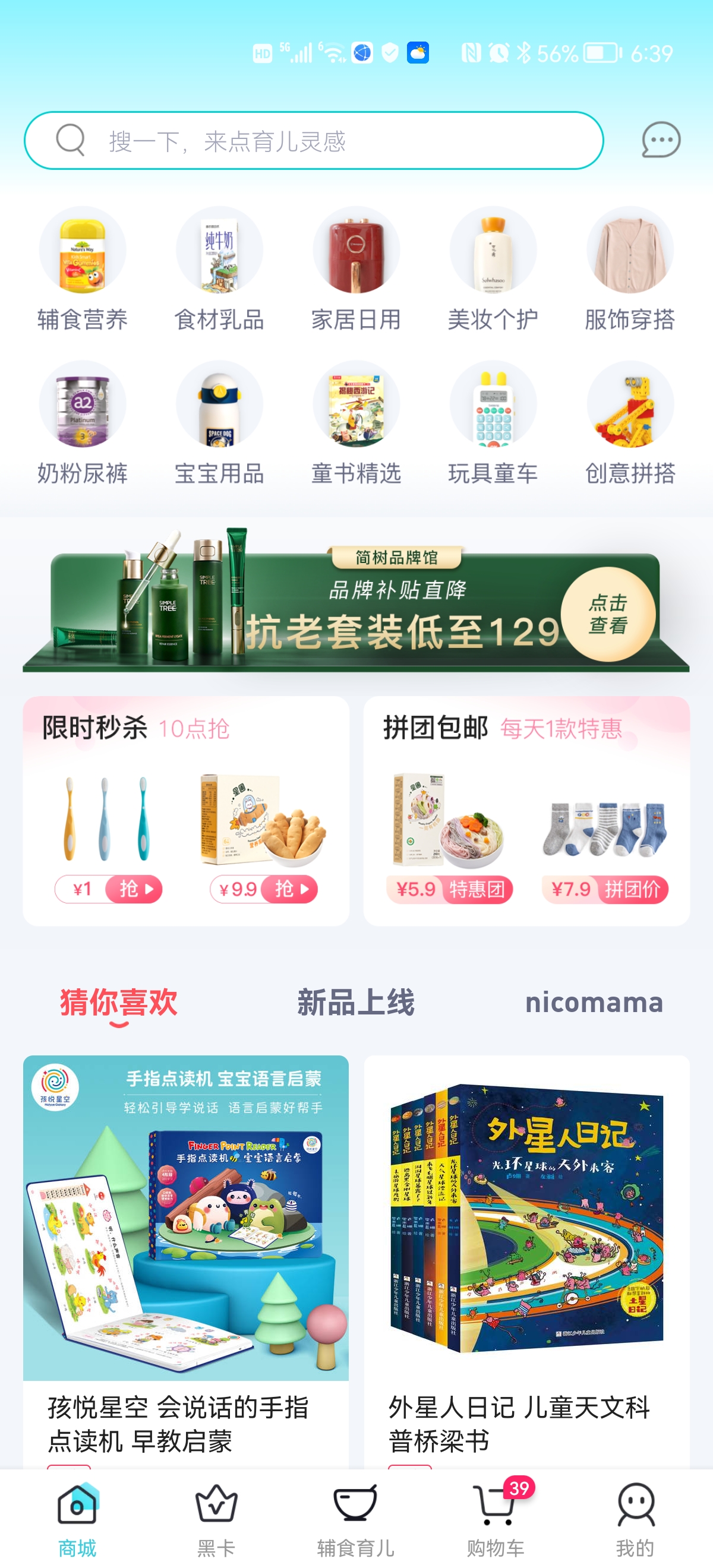Switch to the nicomama tab
The height and width of the screenshot is (1568, 713).
pyautogui.click(x=594, y=1003)
